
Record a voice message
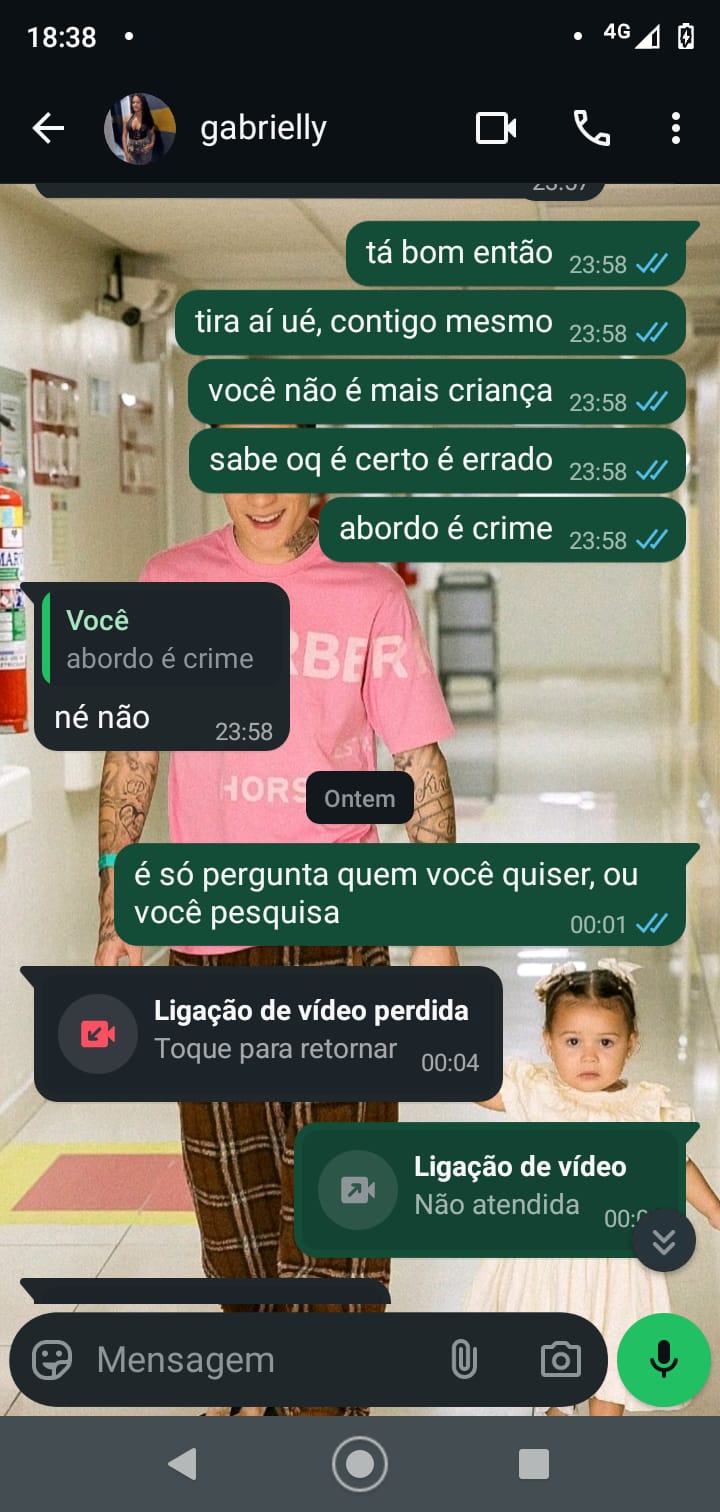point(664,1359)
